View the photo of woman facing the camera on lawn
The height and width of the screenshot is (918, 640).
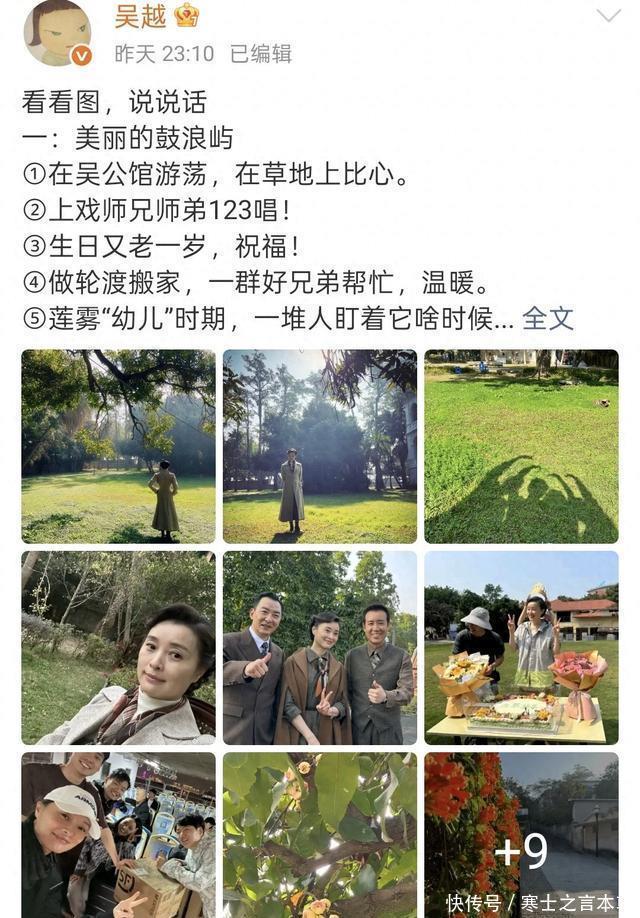pos(320,446)
